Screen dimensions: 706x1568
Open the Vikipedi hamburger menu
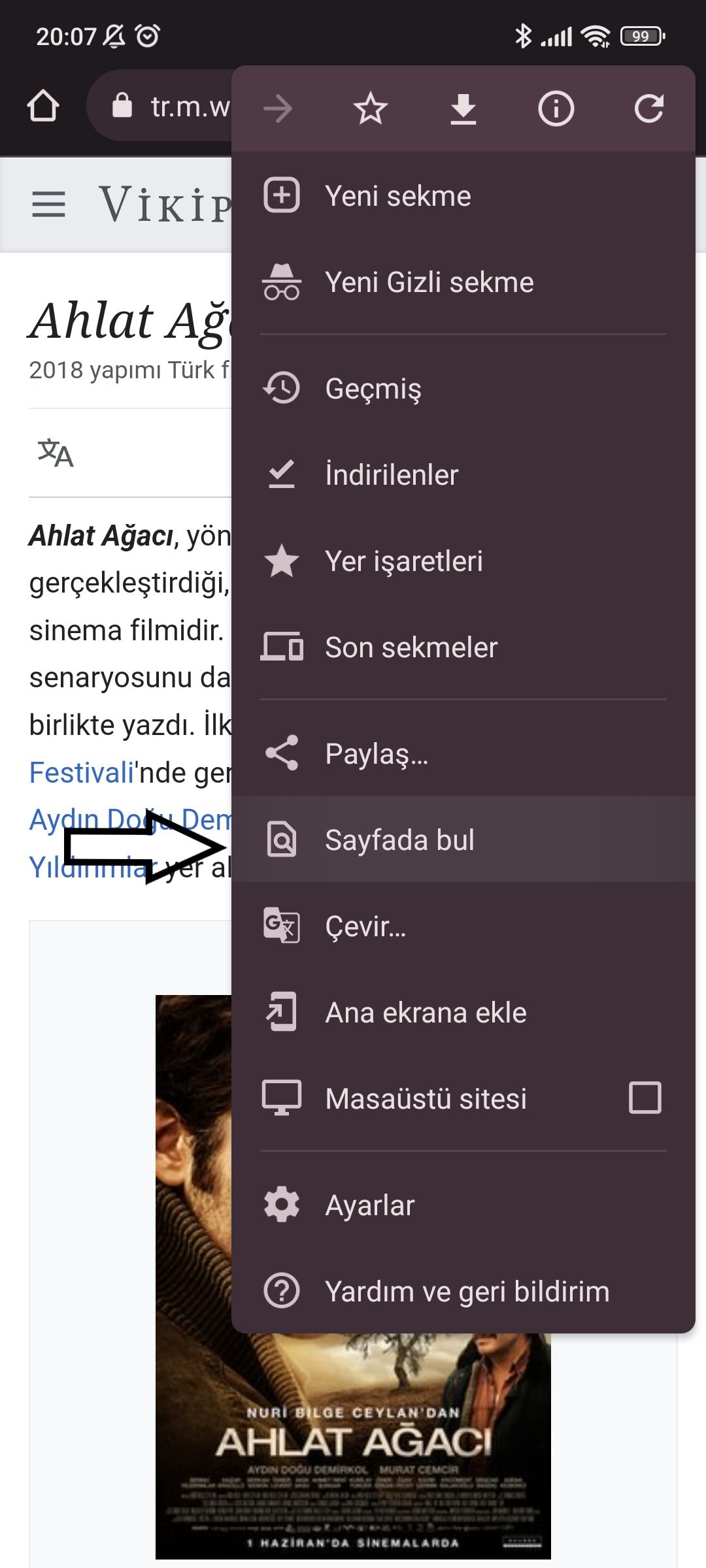49,204
